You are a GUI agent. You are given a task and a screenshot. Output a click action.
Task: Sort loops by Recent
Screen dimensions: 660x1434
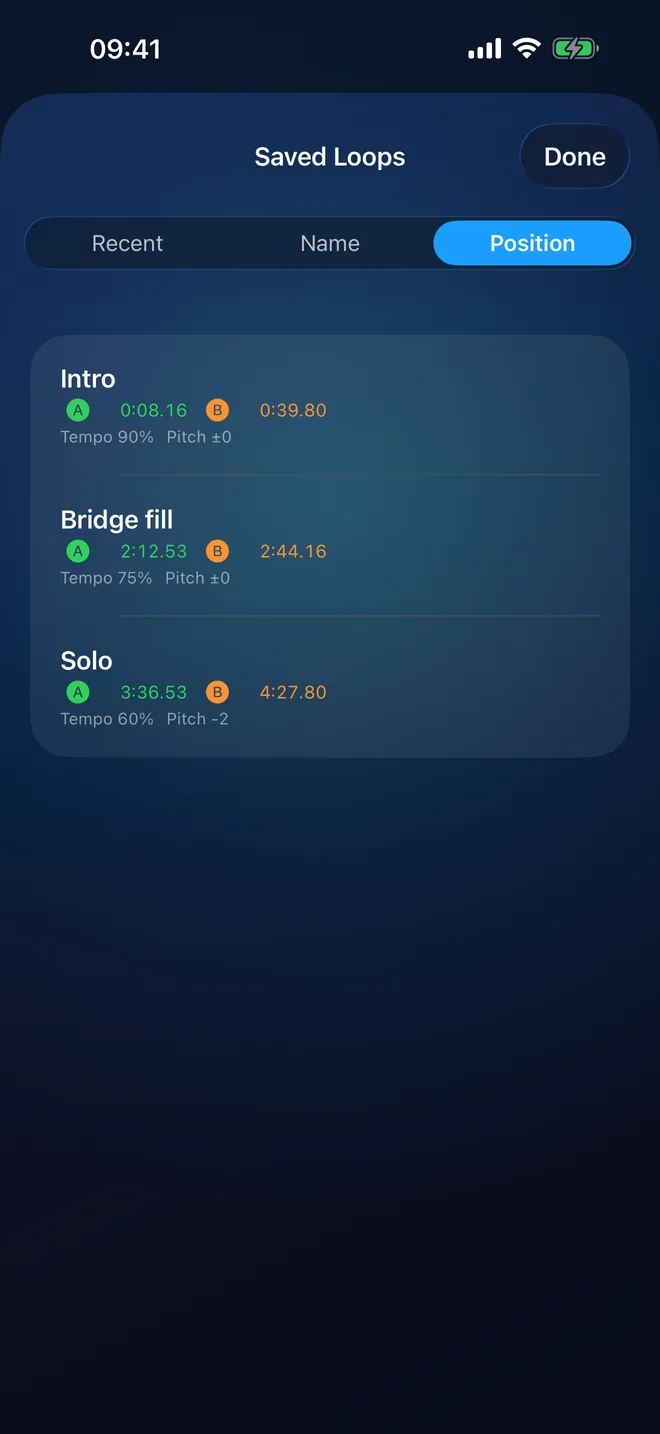[x=128, y=243]
